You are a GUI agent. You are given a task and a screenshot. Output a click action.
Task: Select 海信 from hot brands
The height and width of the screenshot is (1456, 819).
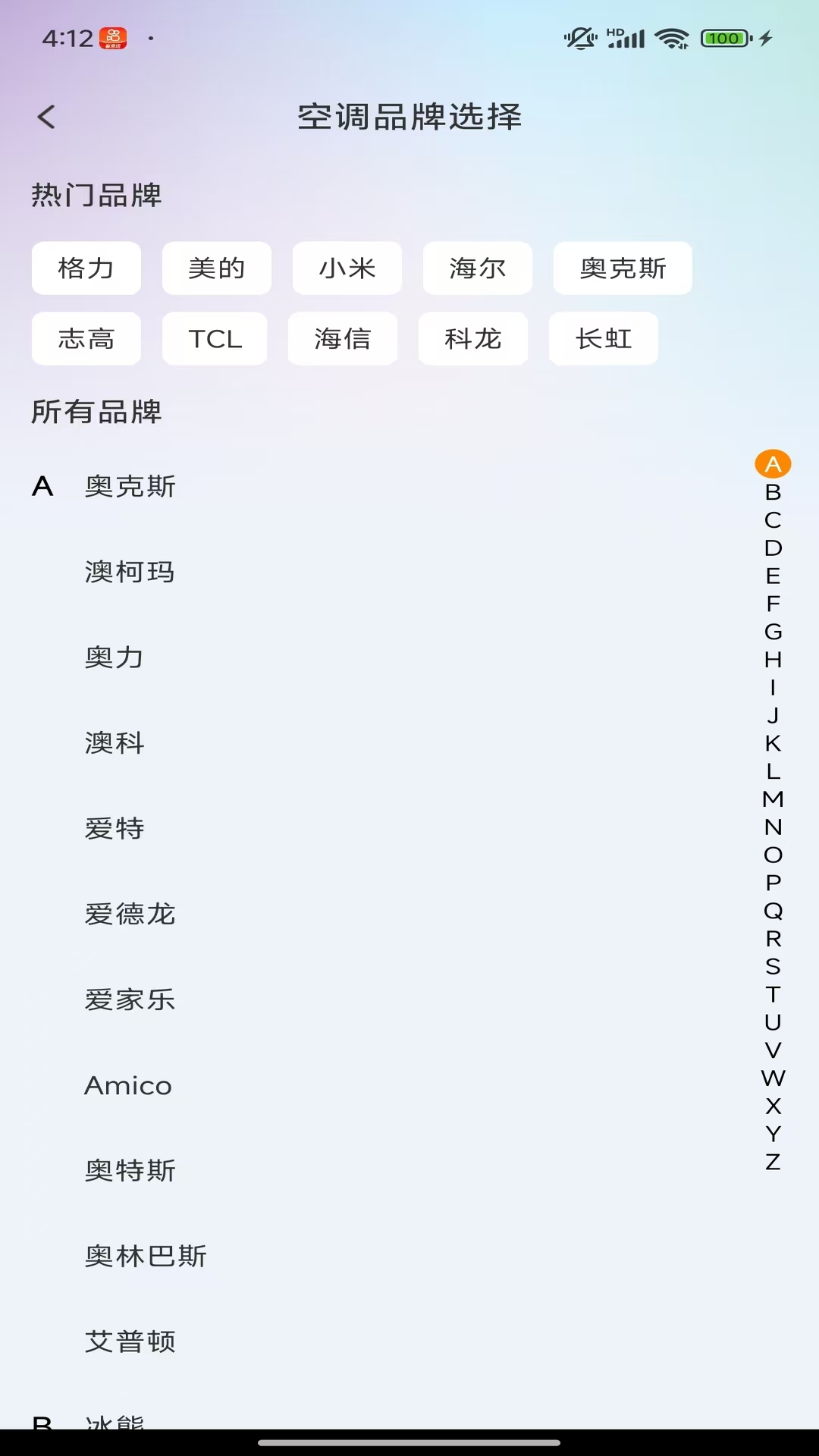(x=342, y=339)
